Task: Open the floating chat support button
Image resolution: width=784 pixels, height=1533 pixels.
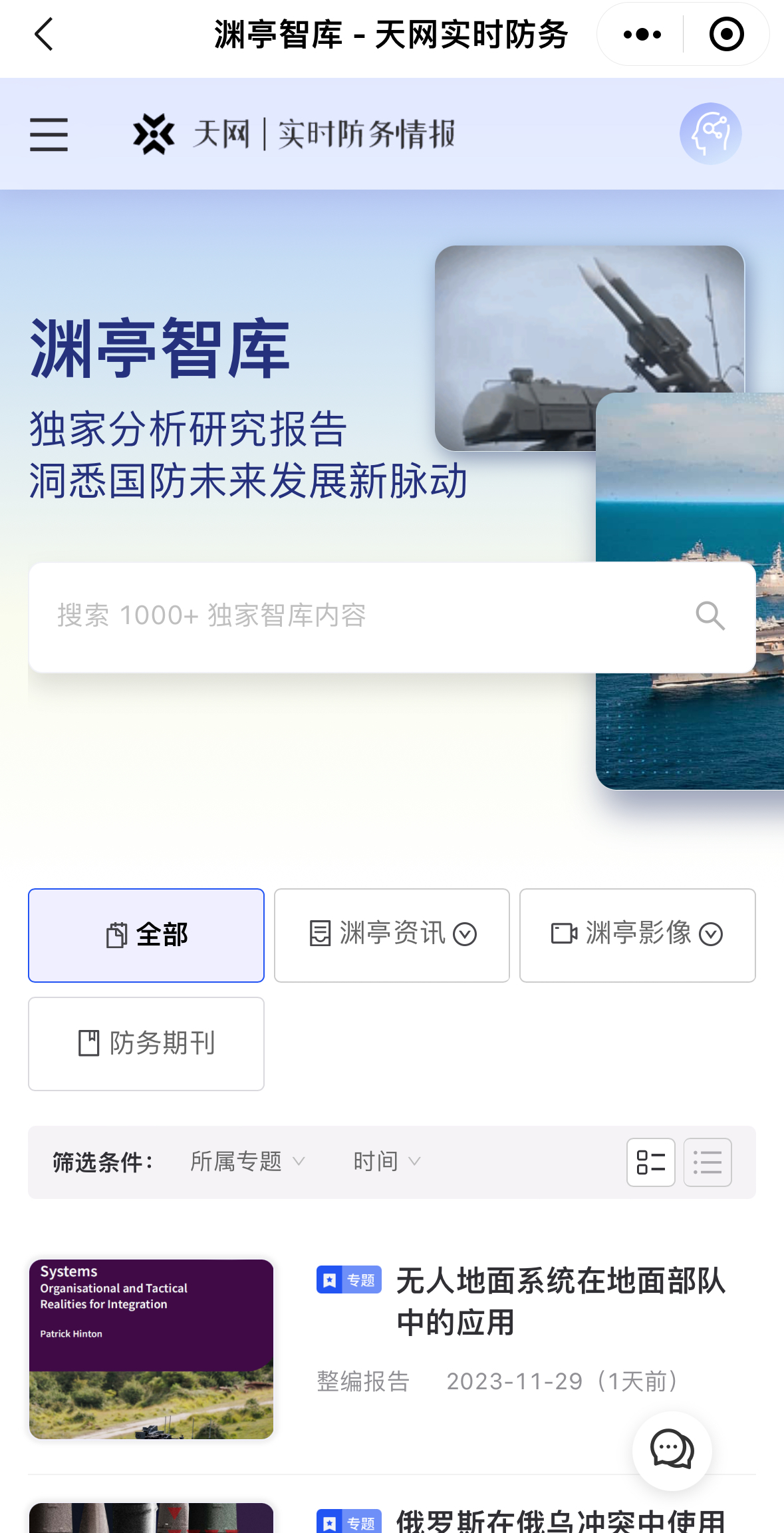Action: point(672,1450)
